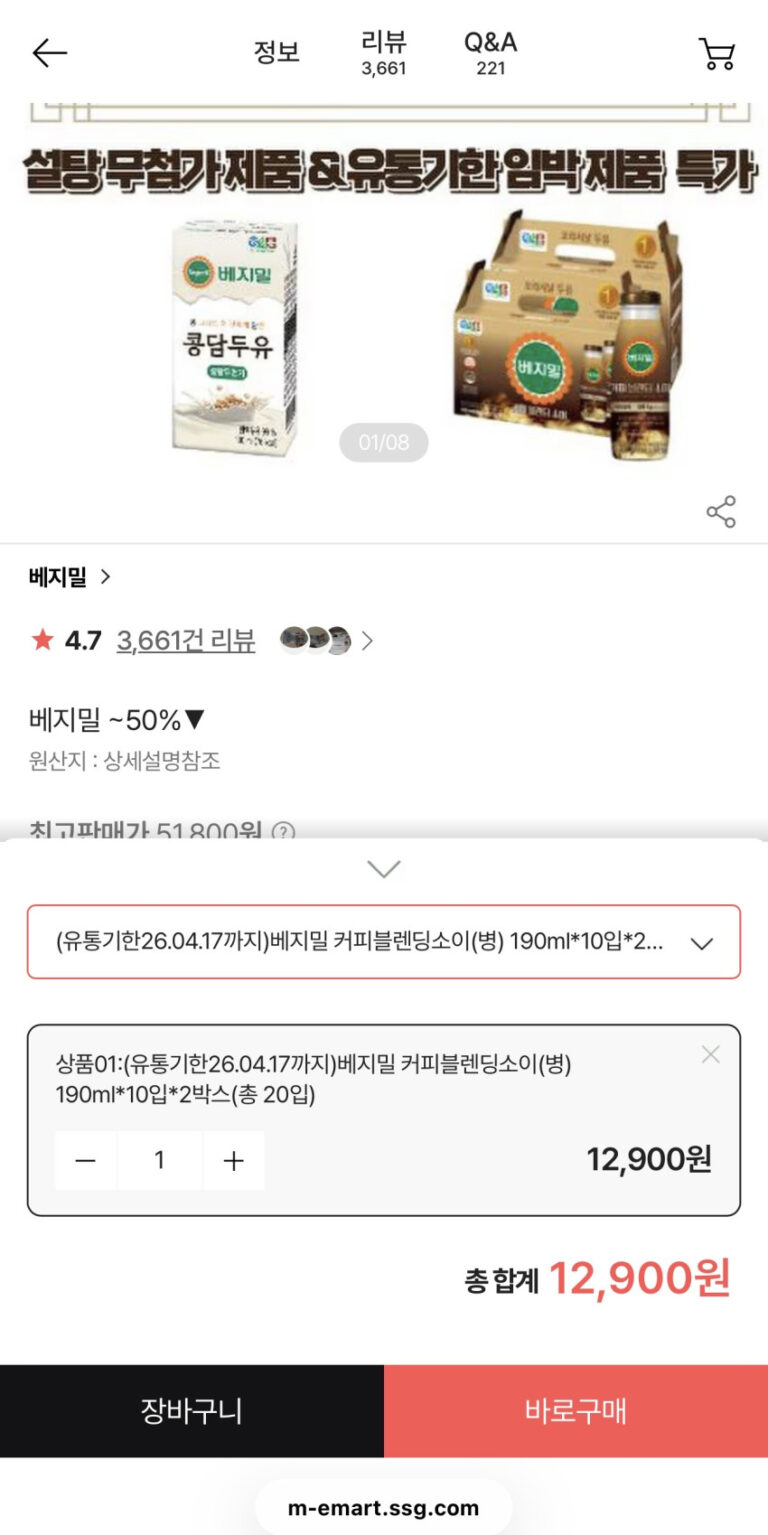This screenshot has width=768, height=1535.
Task: Switch to the 리뷰 tab
Action: [383, 53]
